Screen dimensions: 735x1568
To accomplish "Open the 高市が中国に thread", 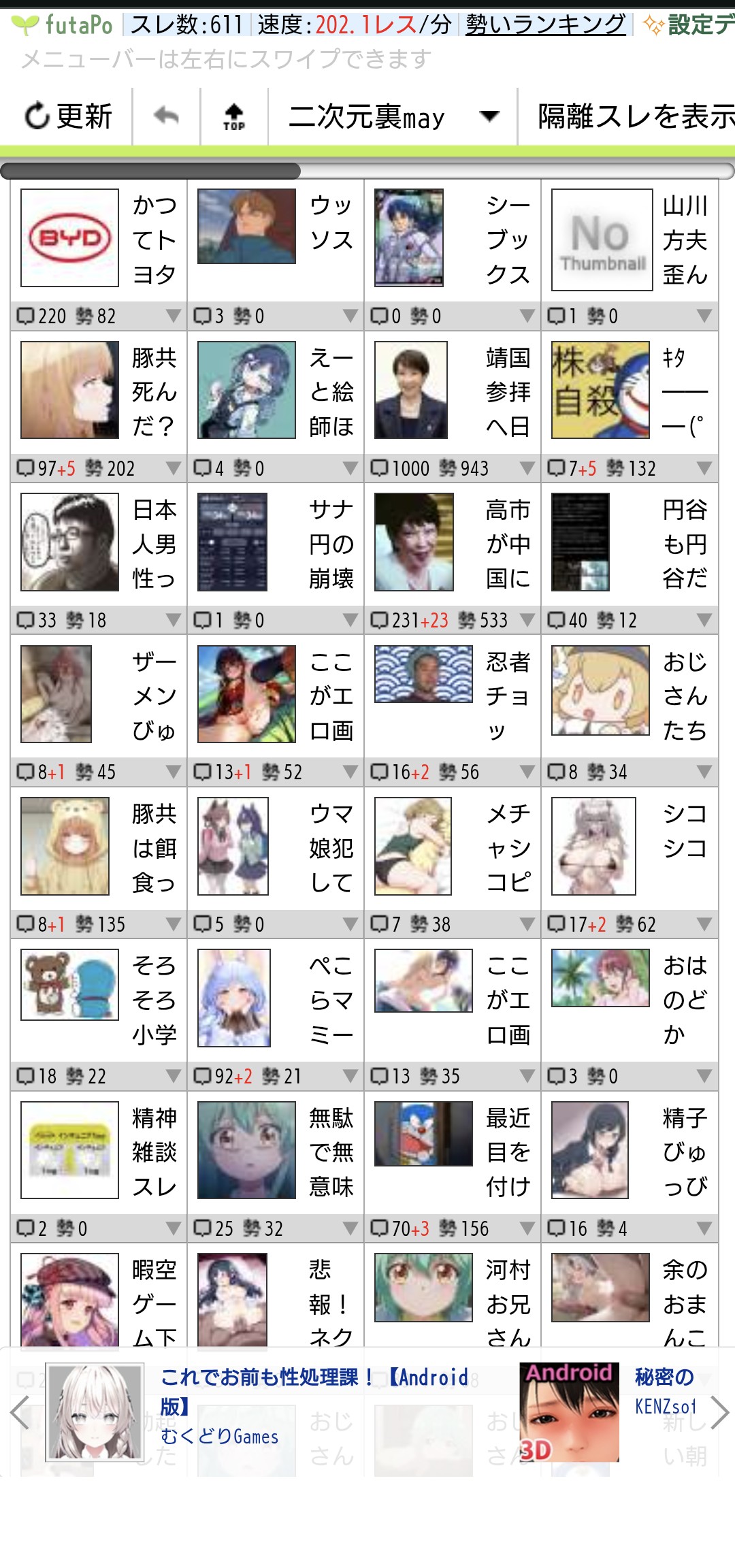I will pyautogui.click(x=453, y=544).
